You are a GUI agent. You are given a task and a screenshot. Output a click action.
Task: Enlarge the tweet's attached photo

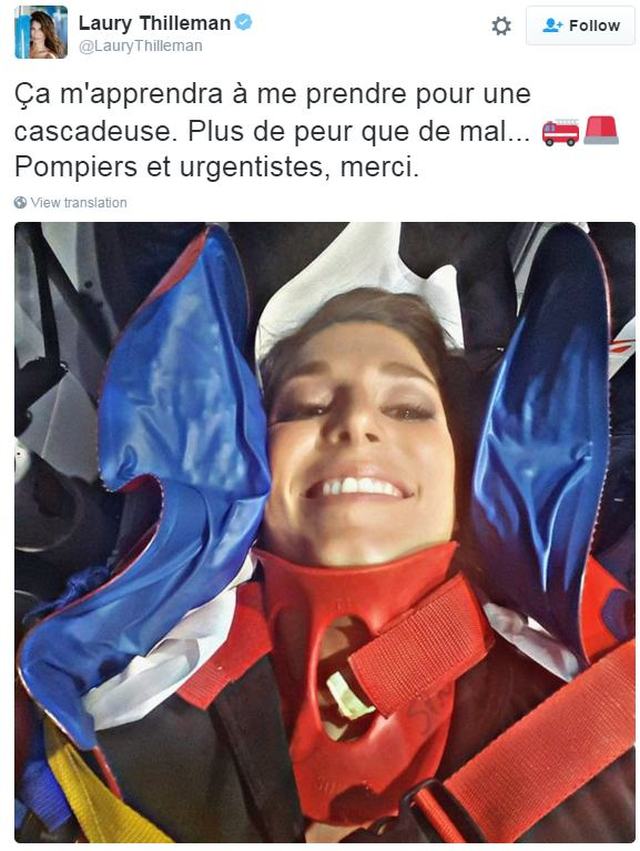coord(324,530)
